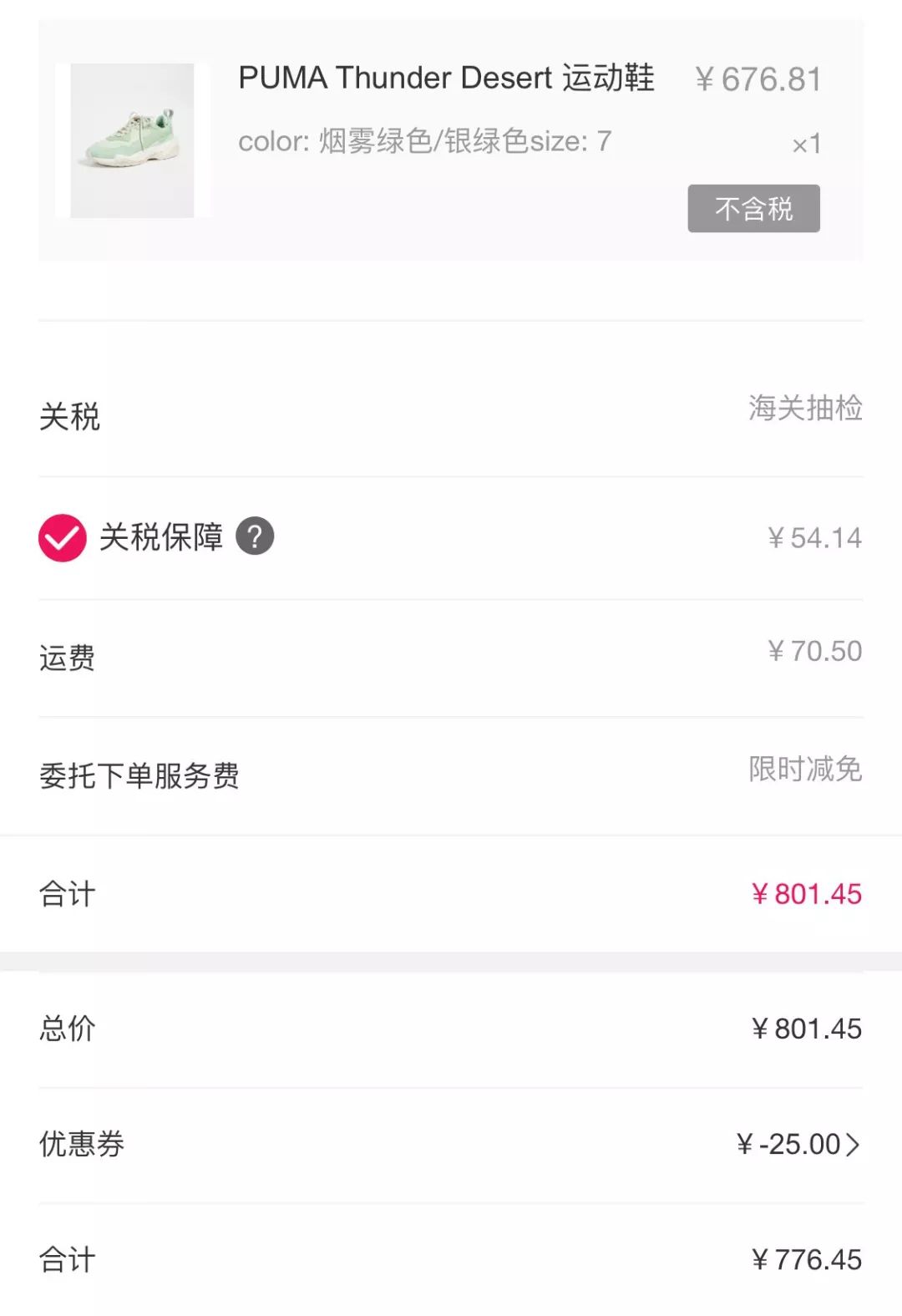
Task: Toggle the 关税保障 tariff guarantee checkbox
Action: coord(63,537)
